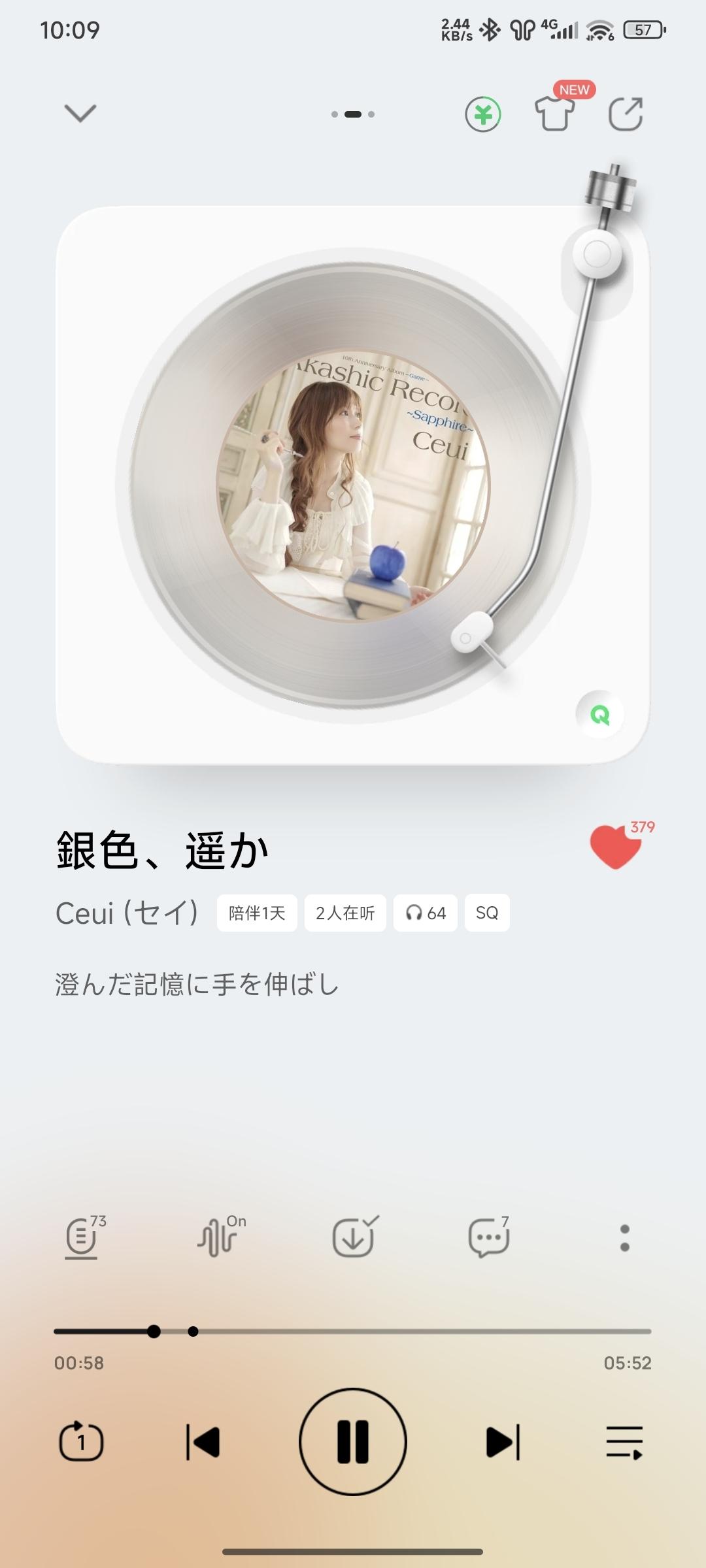Change audio quality via SQ chip

pos(487,913)
